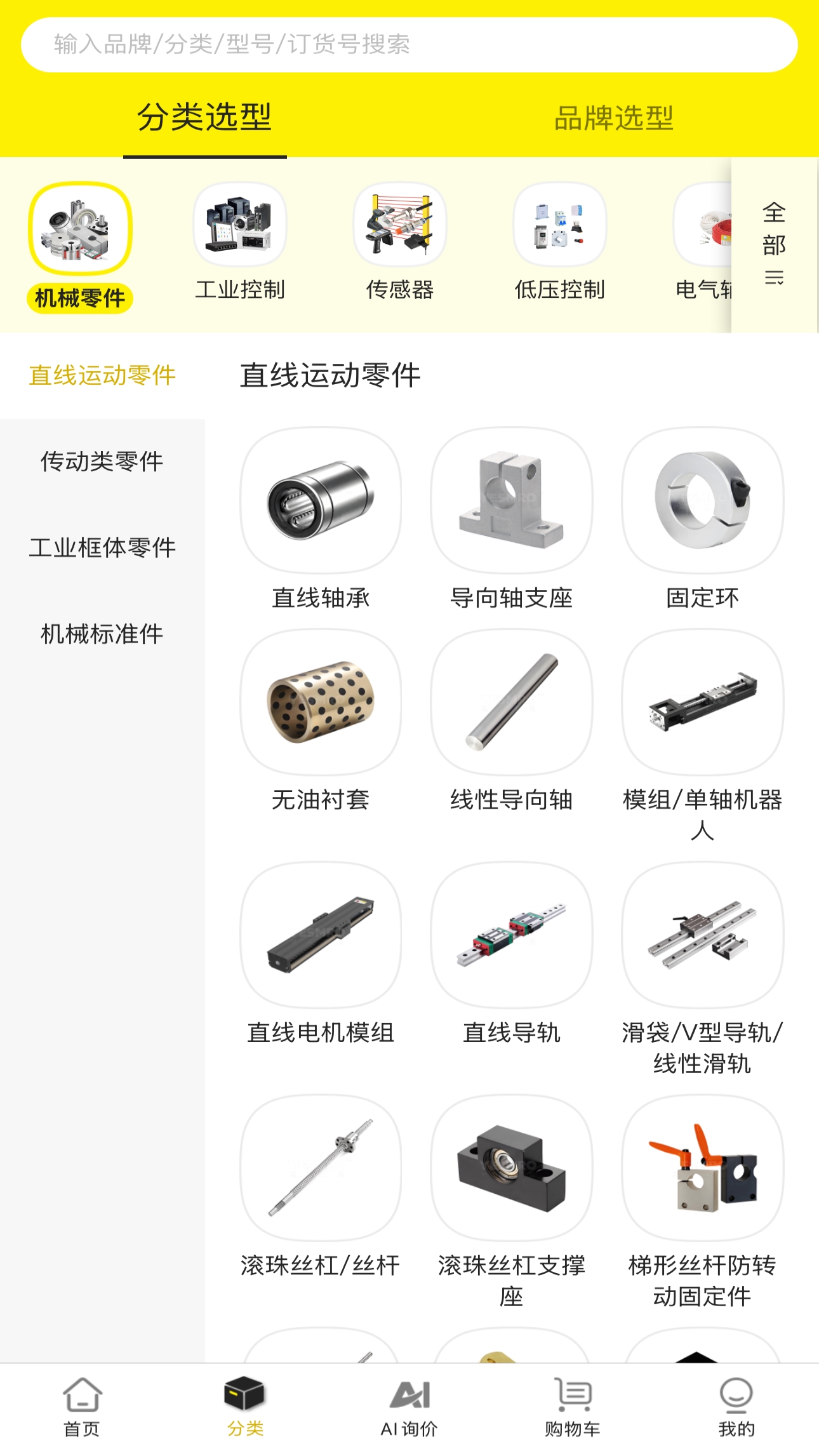Open 工业框体零件 from the sidebar
This screenshot has height=1456, width=819.
(102, 547)
